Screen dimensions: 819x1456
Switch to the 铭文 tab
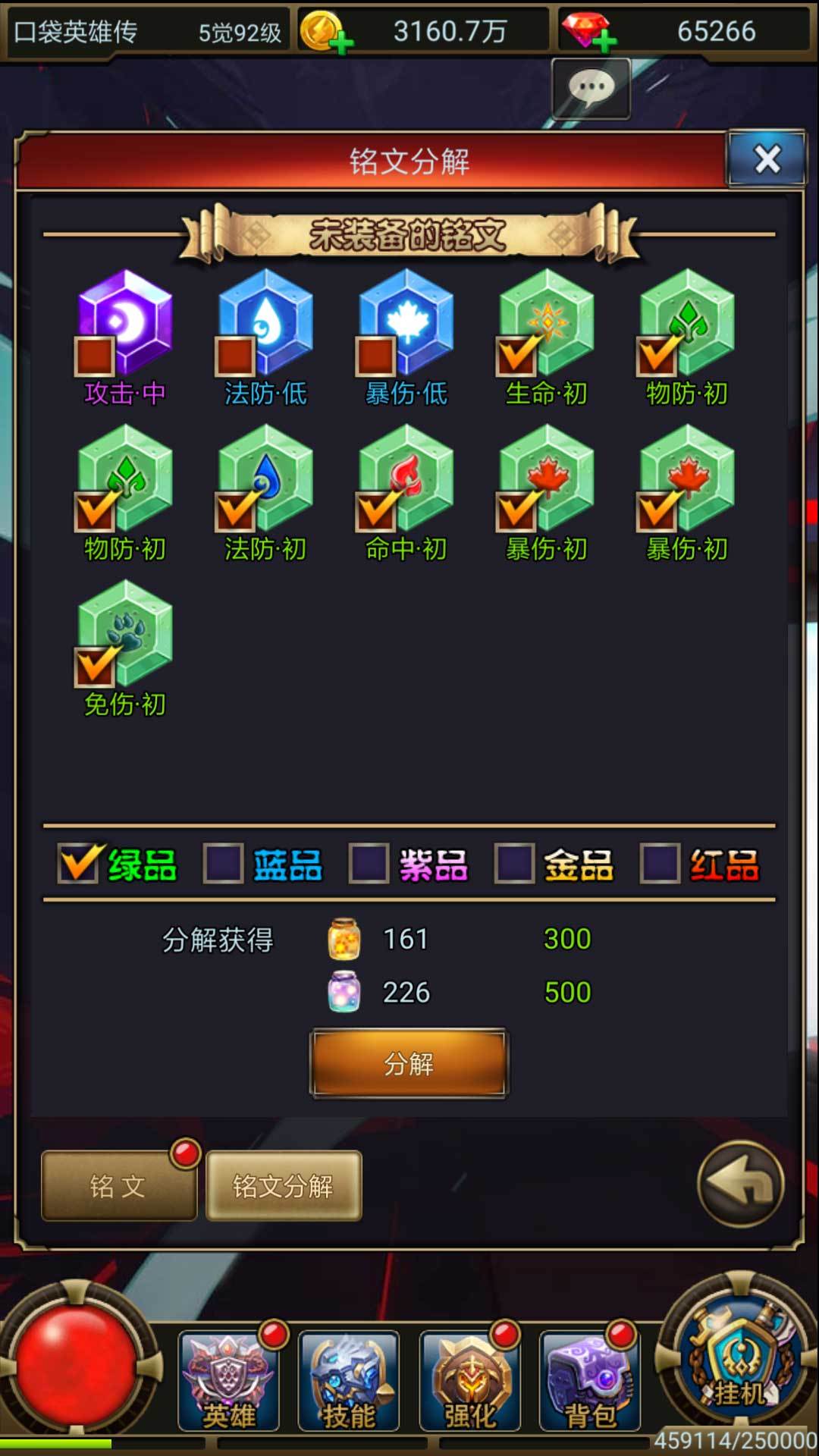tap(118, 1185)
